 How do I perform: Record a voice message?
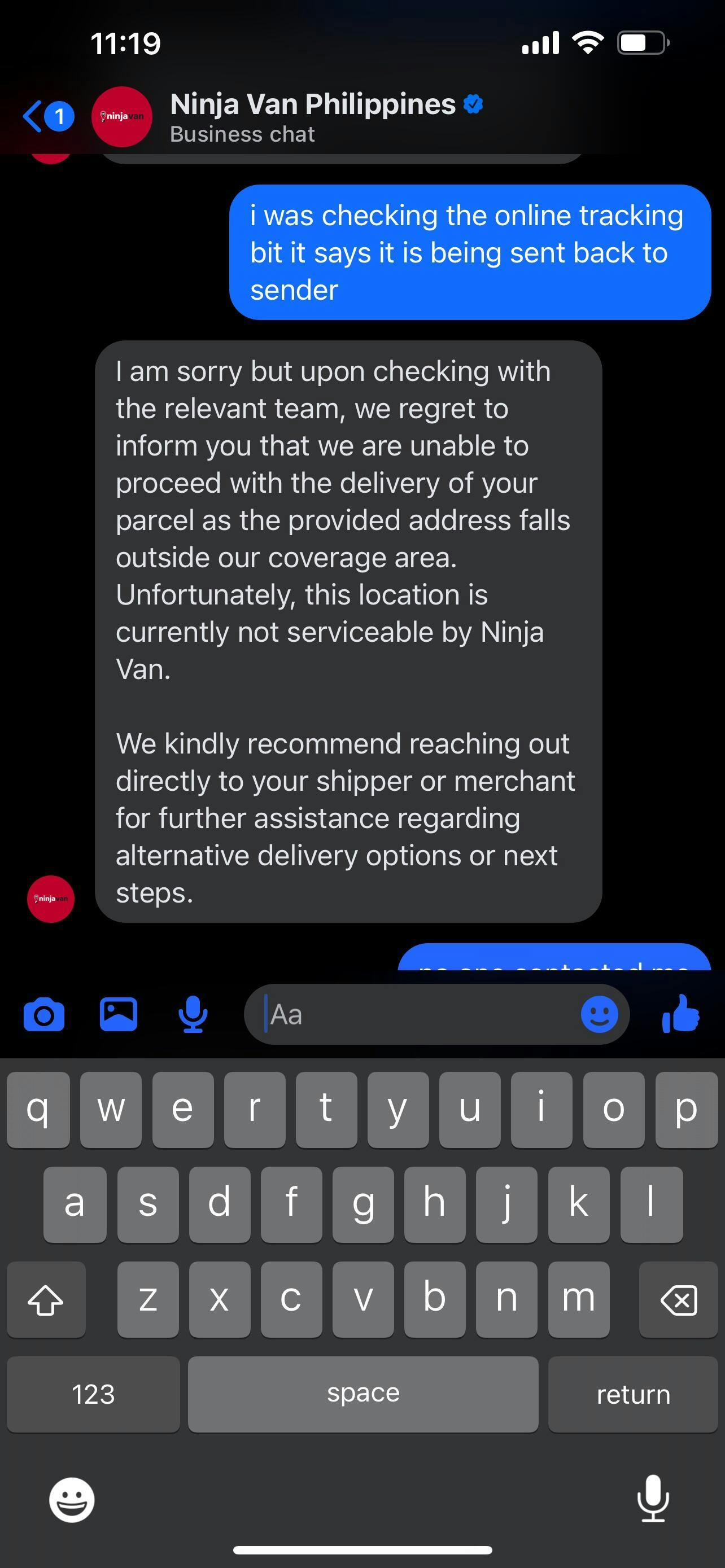[193, 1014]
